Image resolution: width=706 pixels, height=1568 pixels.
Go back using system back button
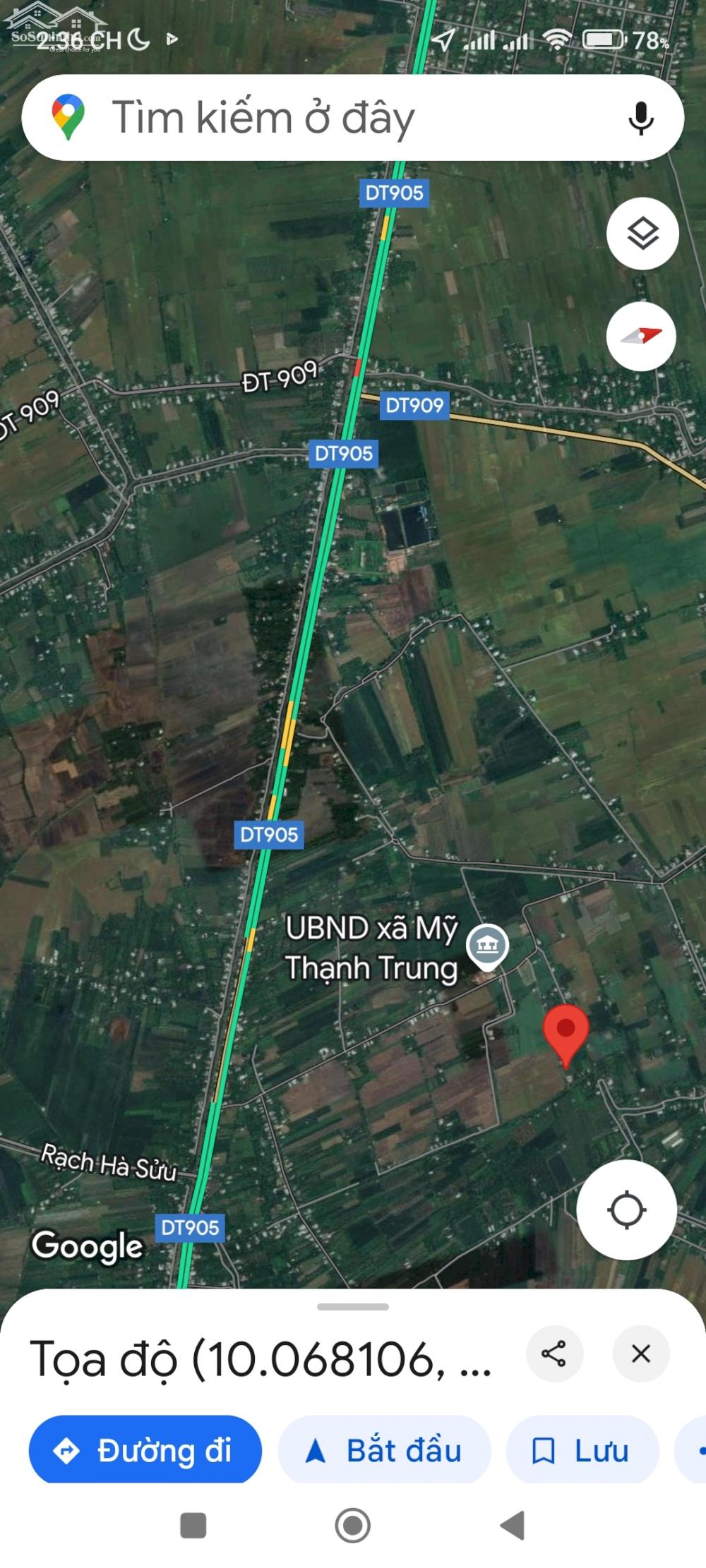pos(513,1525)
